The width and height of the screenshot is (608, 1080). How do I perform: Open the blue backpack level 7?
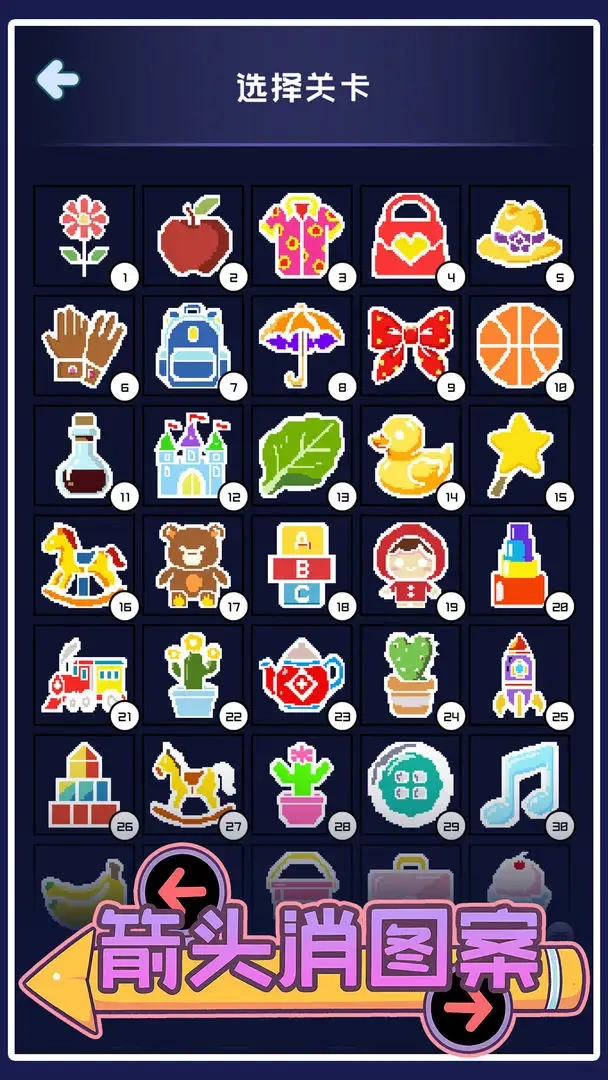193,346
